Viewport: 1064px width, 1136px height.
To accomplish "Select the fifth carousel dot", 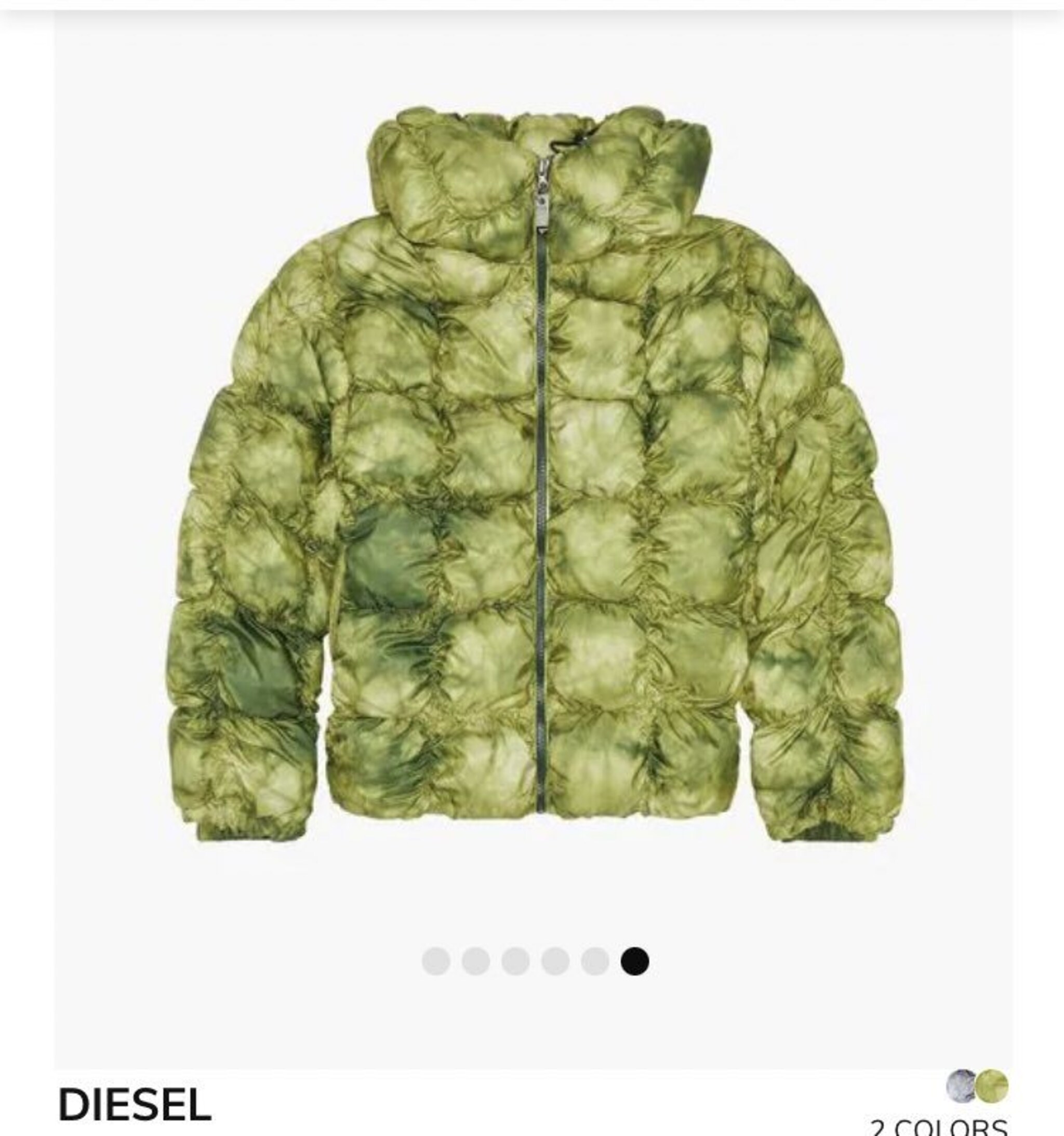I will pyautogui.click(x=595, y=960).
